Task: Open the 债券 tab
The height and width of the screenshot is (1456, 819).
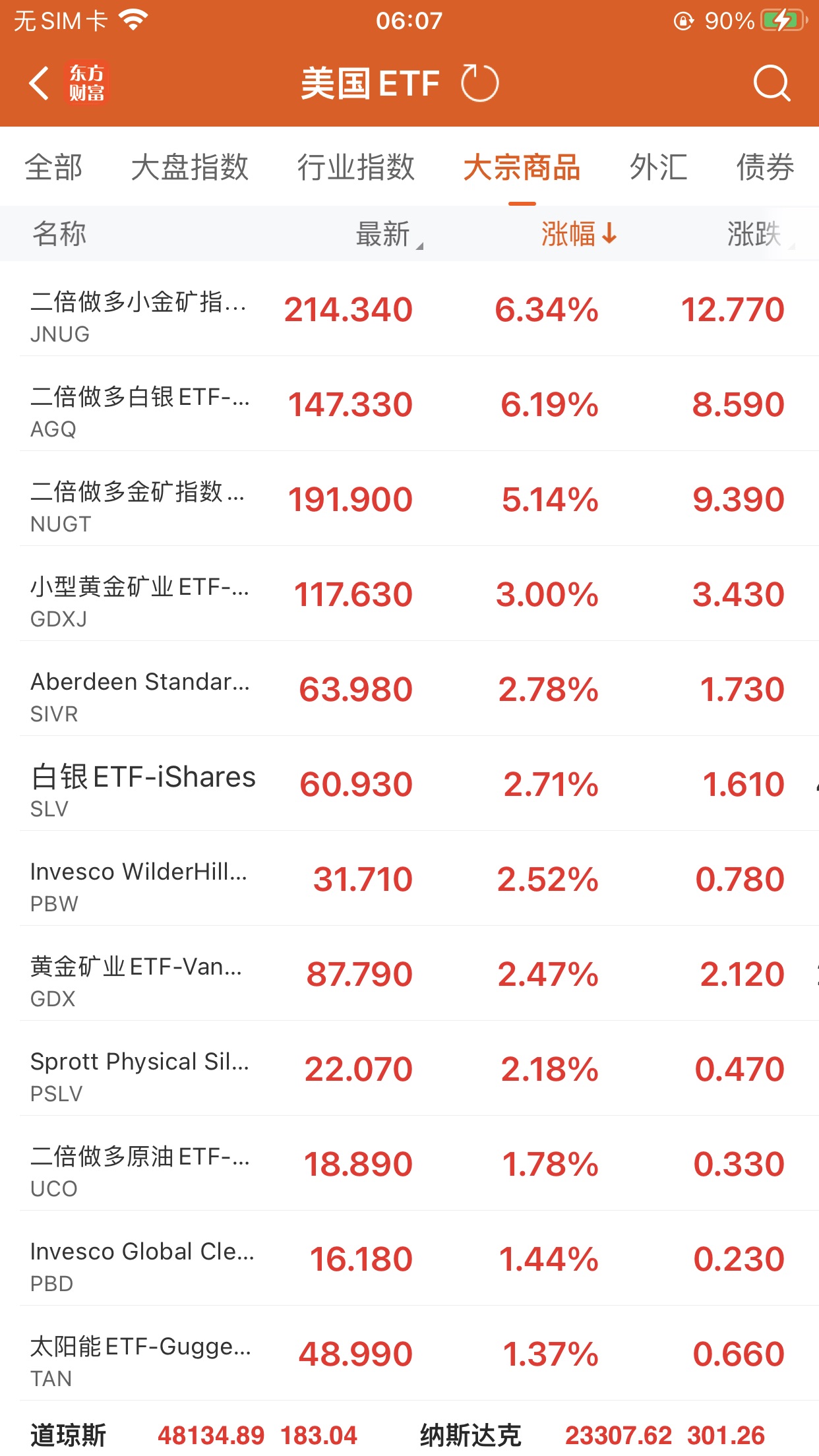Action: (x=765, y=167)
